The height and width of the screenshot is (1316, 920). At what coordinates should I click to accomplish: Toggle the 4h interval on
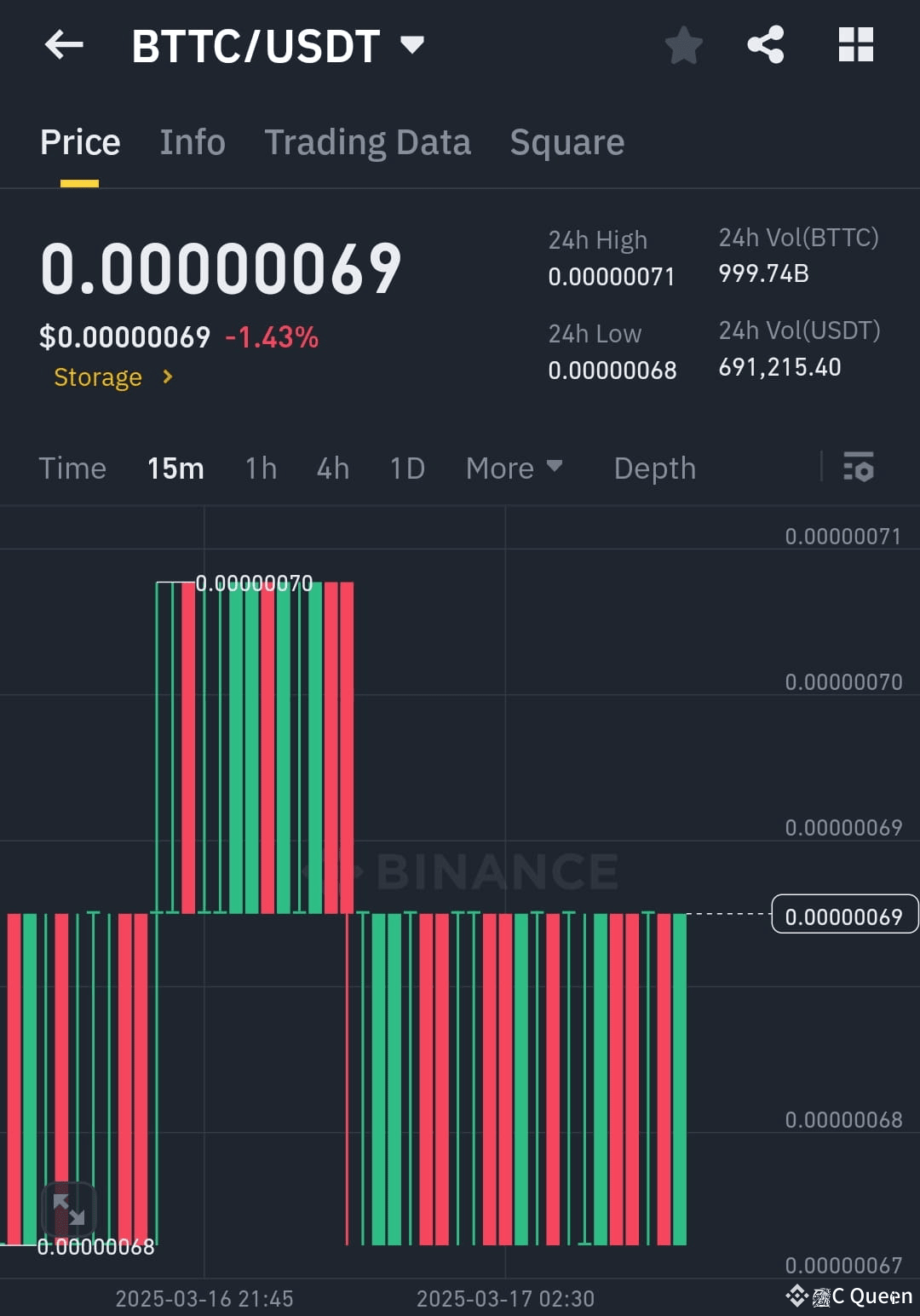pyautogui.click(x=332, y=468)
